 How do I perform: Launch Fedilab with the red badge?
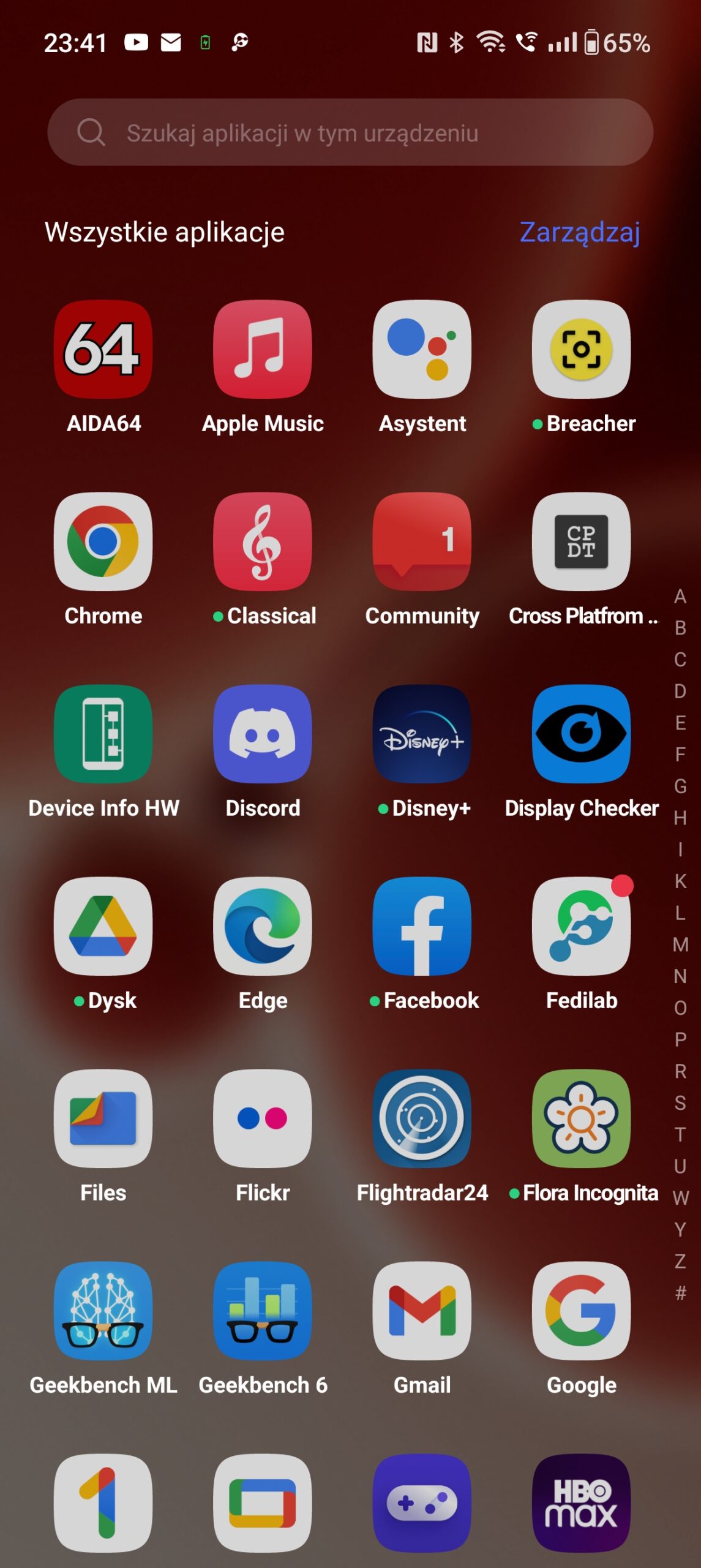coord(581,927)
